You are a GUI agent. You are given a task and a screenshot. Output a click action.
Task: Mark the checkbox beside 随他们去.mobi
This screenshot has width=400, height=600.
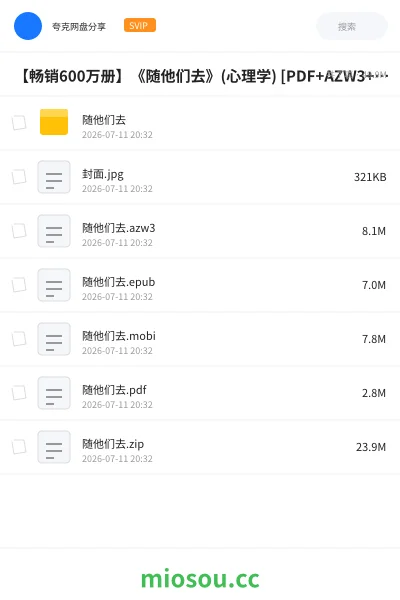point(19,339)
